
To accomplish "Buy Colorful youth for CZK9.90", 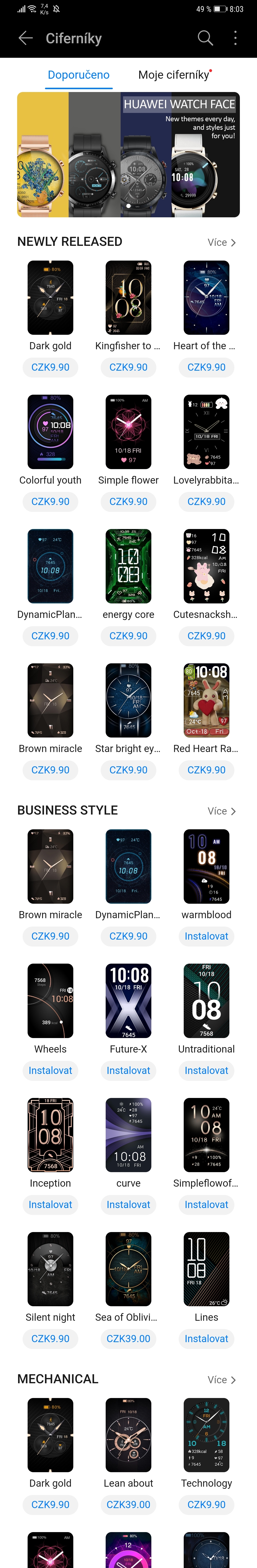I will pos(50,502).
